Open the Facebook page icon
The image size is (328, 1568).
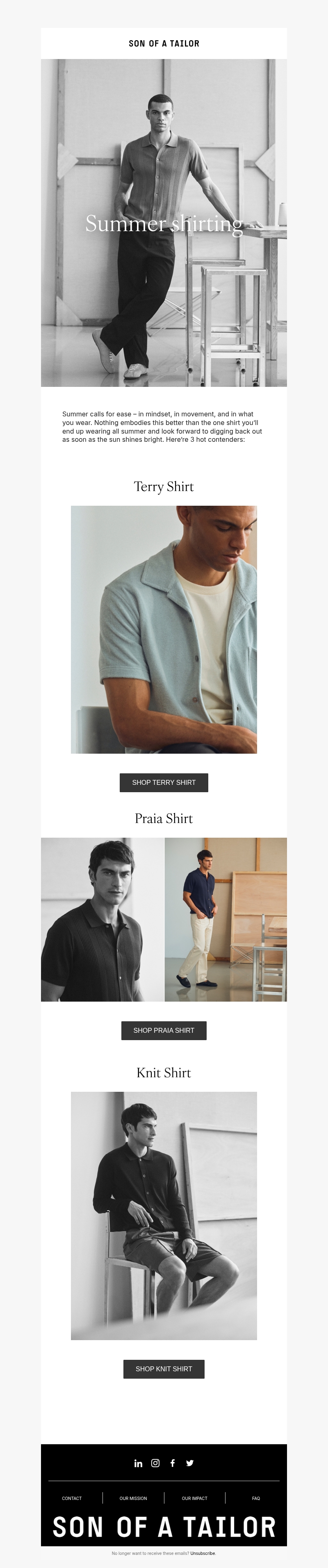(173, 1463)
